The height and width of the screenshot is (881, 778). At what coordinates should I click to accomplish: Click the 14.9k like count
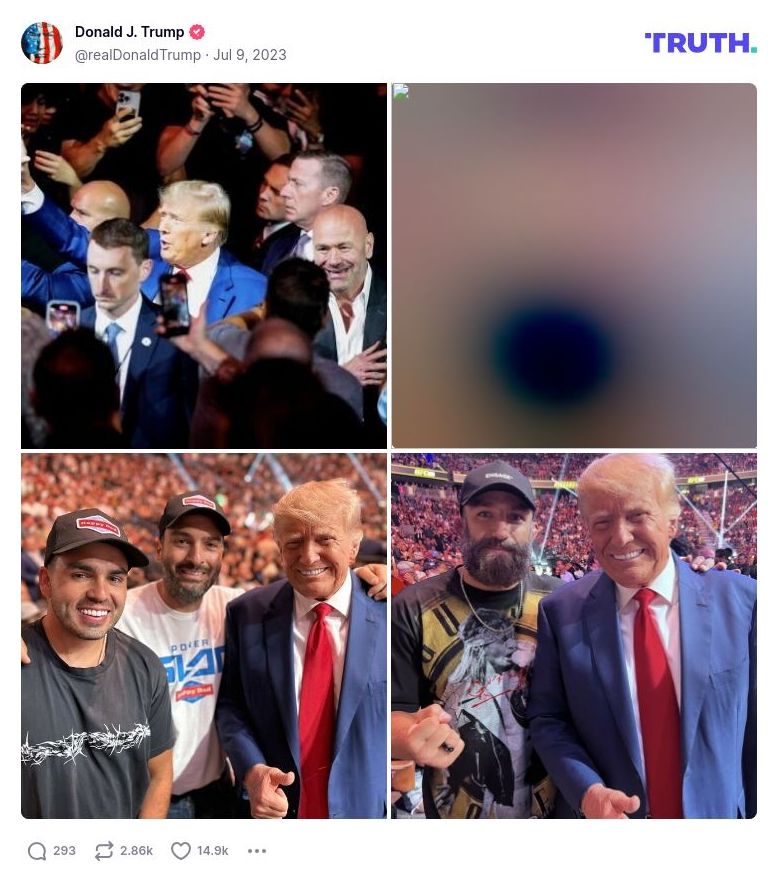click(212, 851)
